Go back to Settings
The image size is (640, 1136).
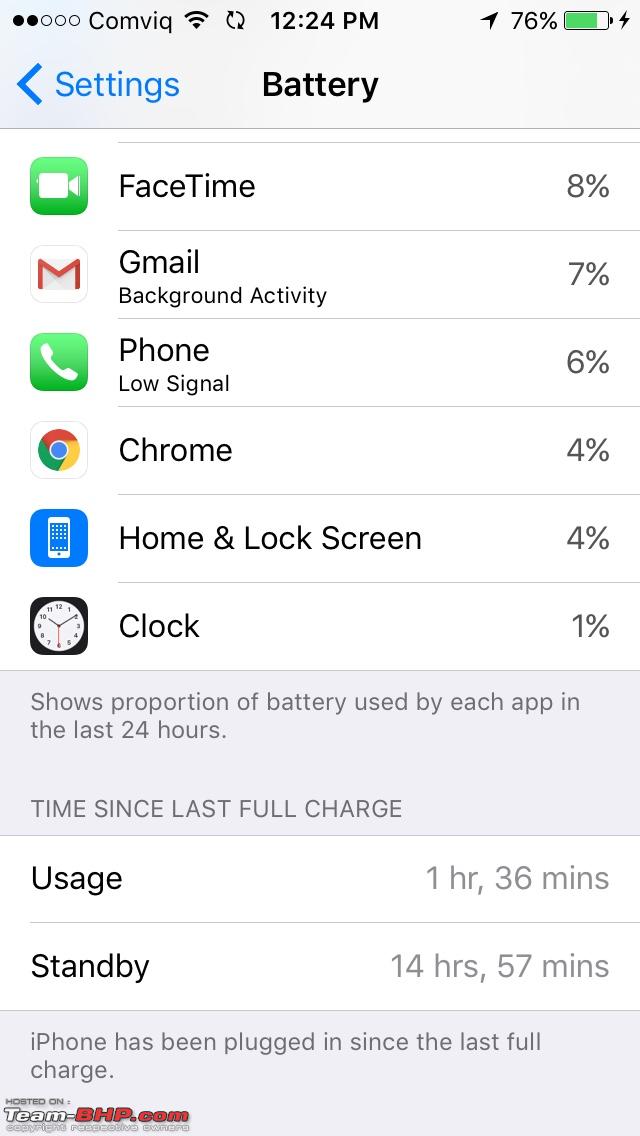pos(98,85)
